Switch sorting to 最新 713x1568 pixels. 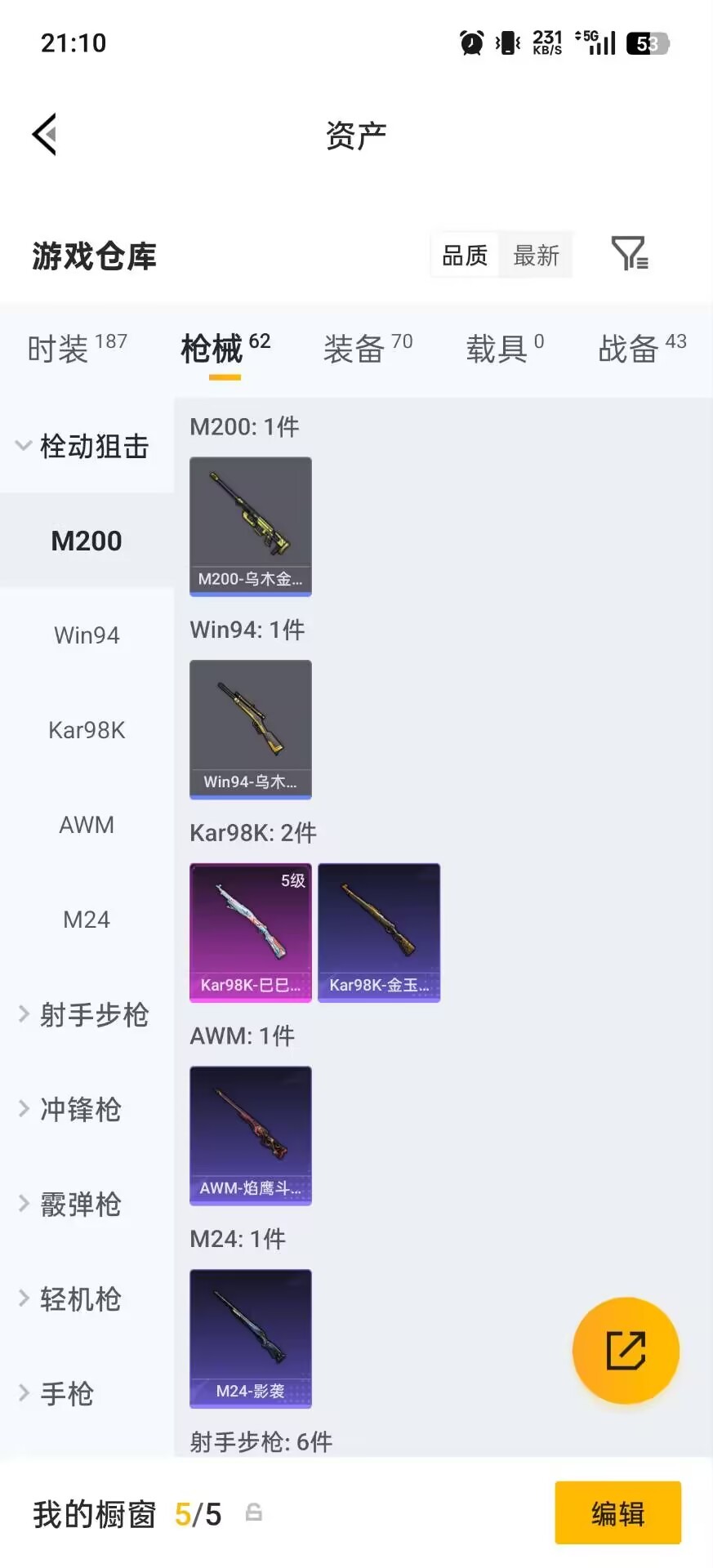click(536, 255)
